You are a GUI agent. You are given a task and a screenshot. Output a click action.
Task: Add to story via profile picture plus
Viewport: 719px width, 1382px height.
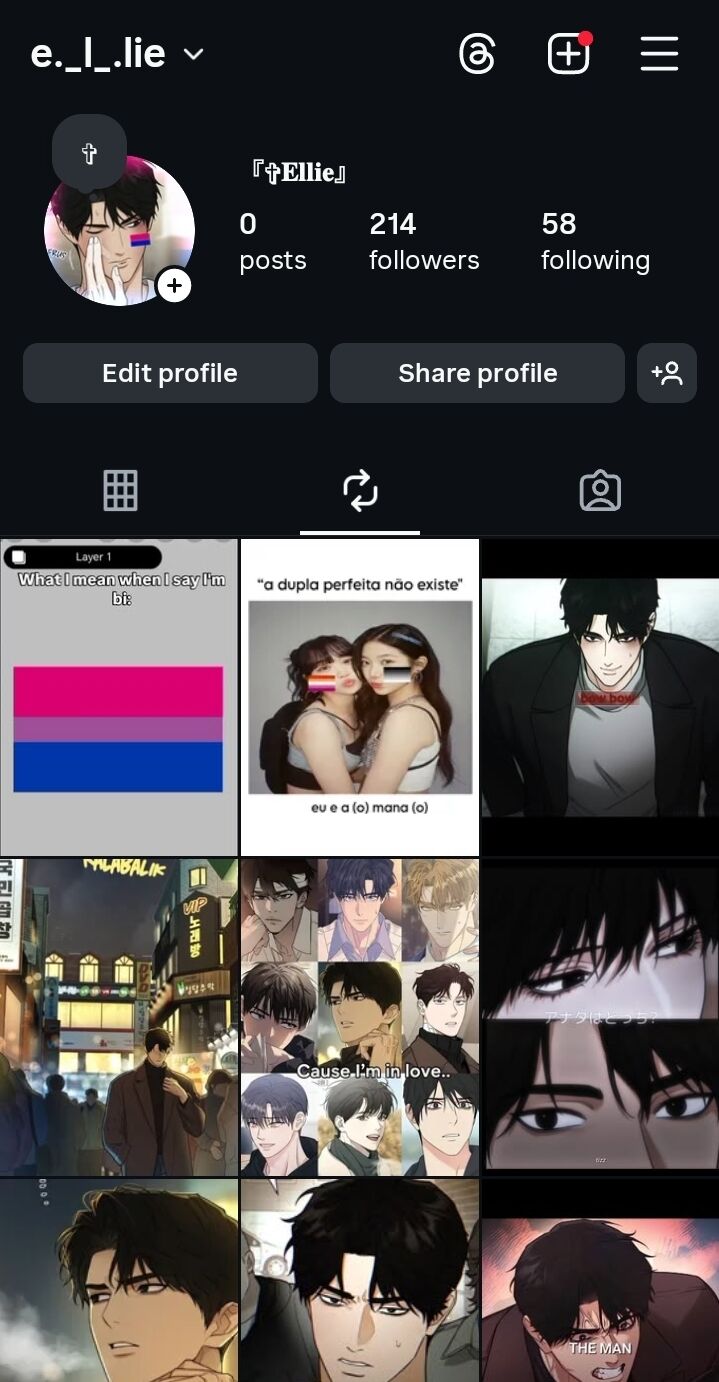[x=174, y=286]
